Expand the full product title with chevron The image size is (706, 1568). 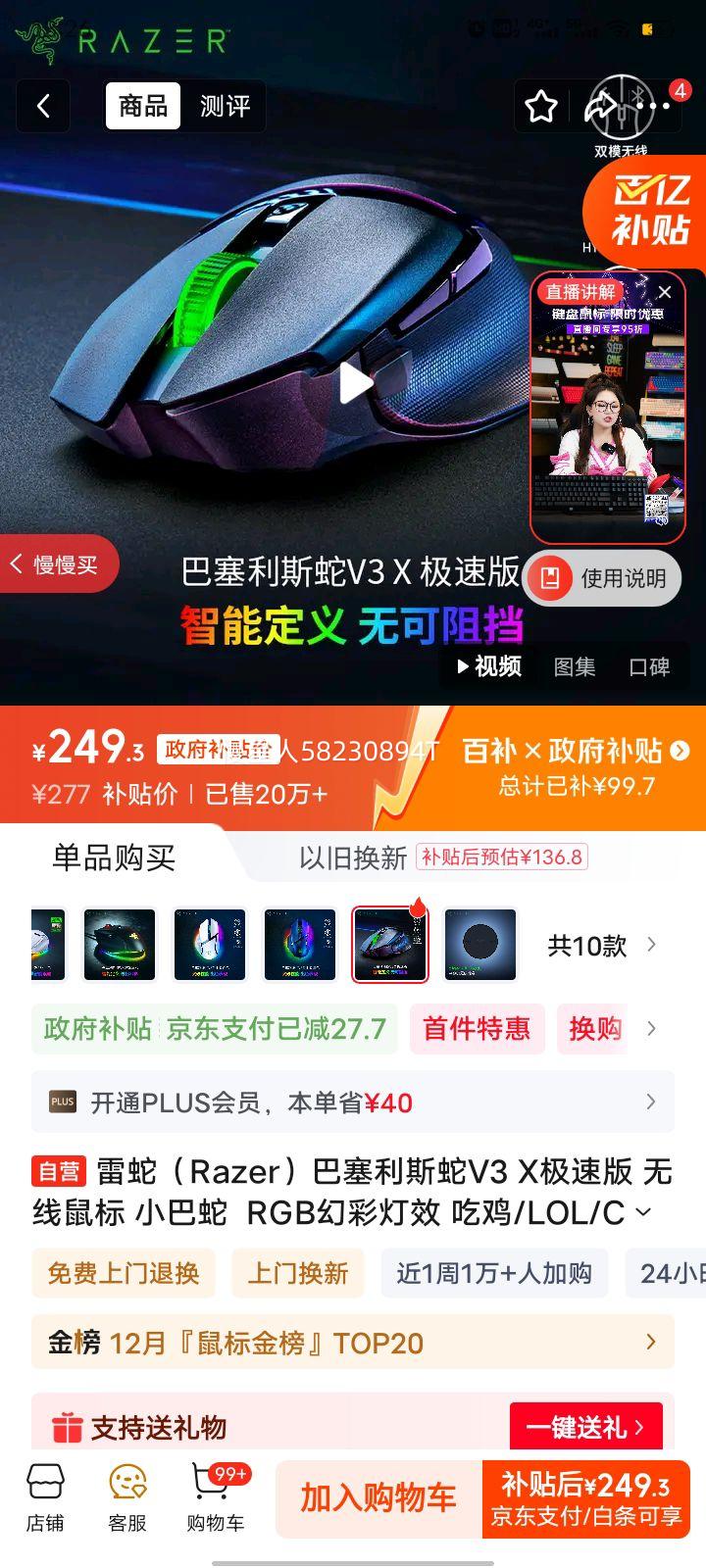click(x=643, y=1210)
